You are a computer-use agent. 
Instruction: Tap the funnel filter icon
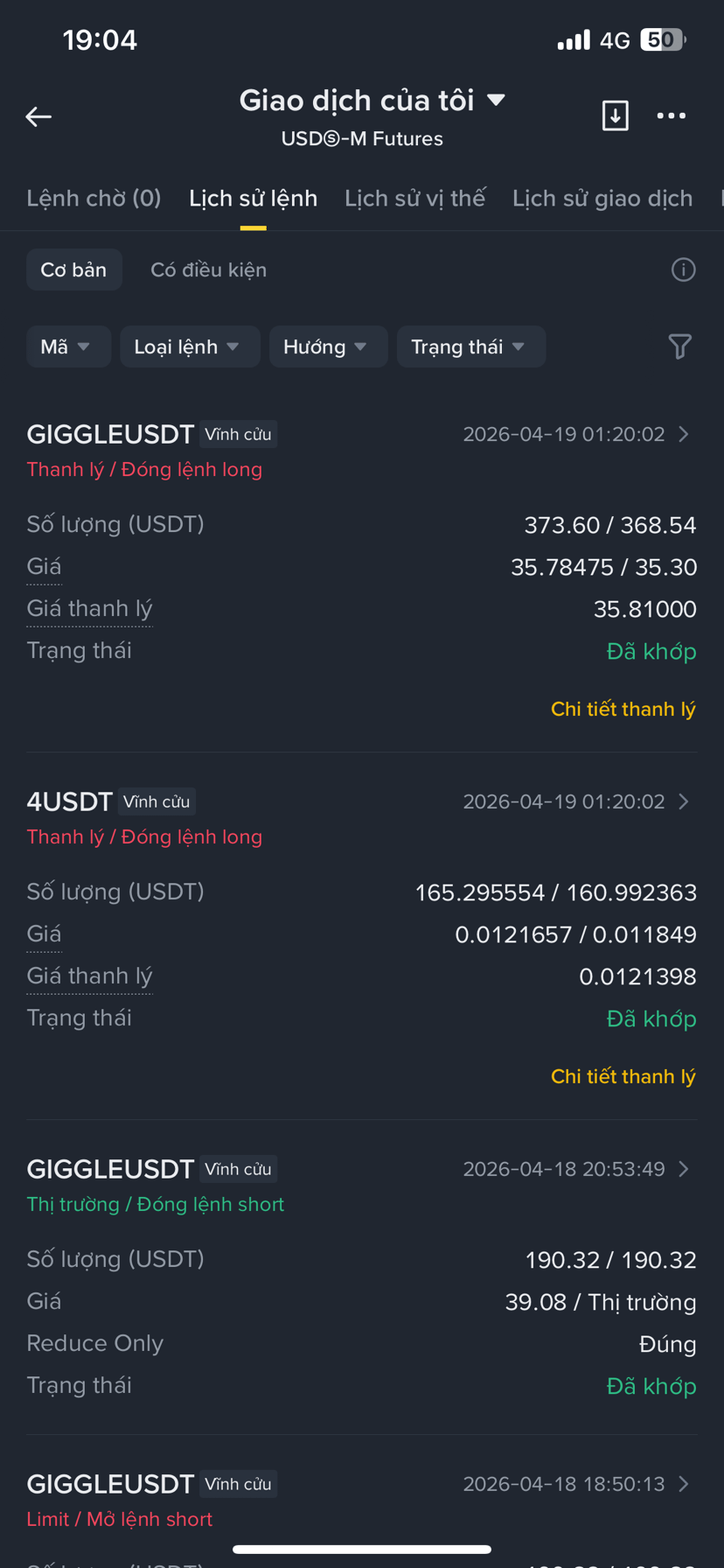[679, 346]
